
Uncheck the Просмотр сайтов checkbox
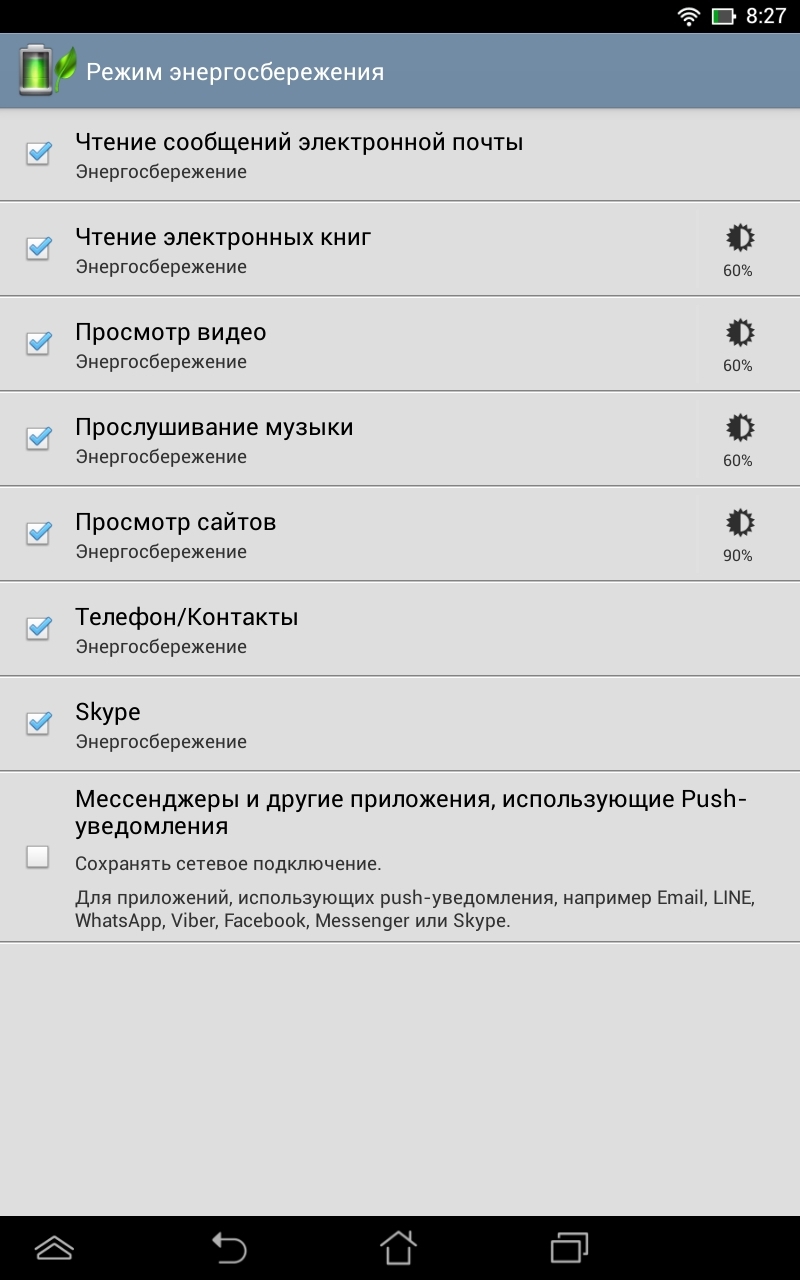click(38, 533)
